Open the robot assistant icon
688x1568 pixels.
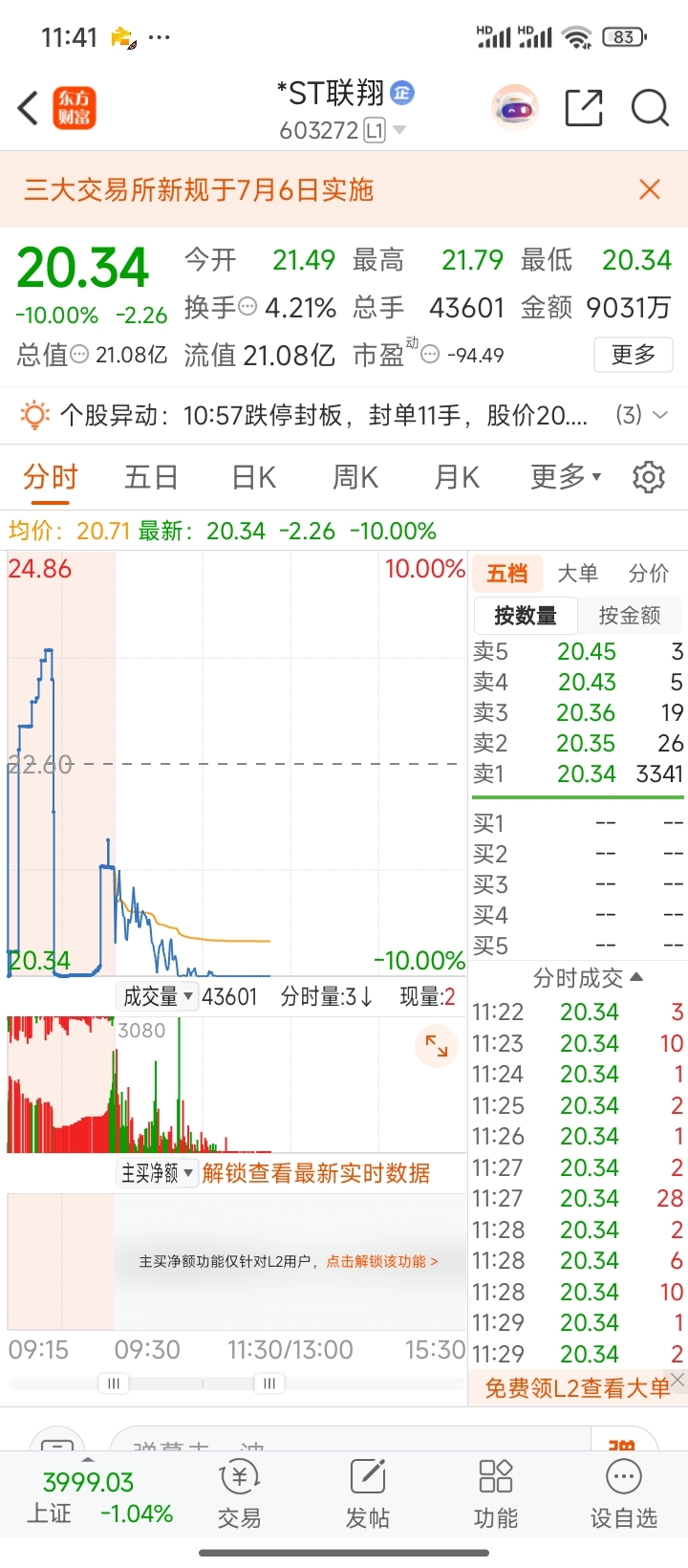pyautogui.click(x=515, y=108)
